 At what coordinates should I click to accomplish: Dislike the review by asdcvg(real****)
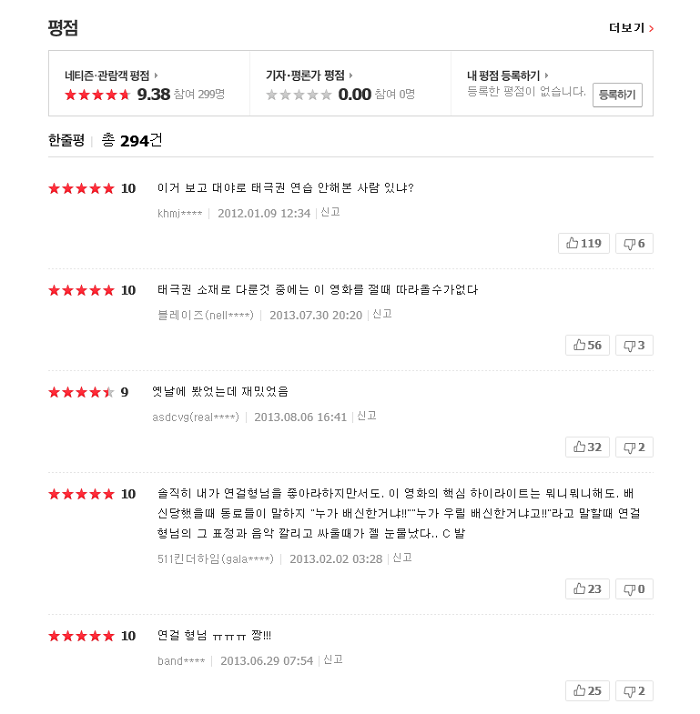pos(634,447)
